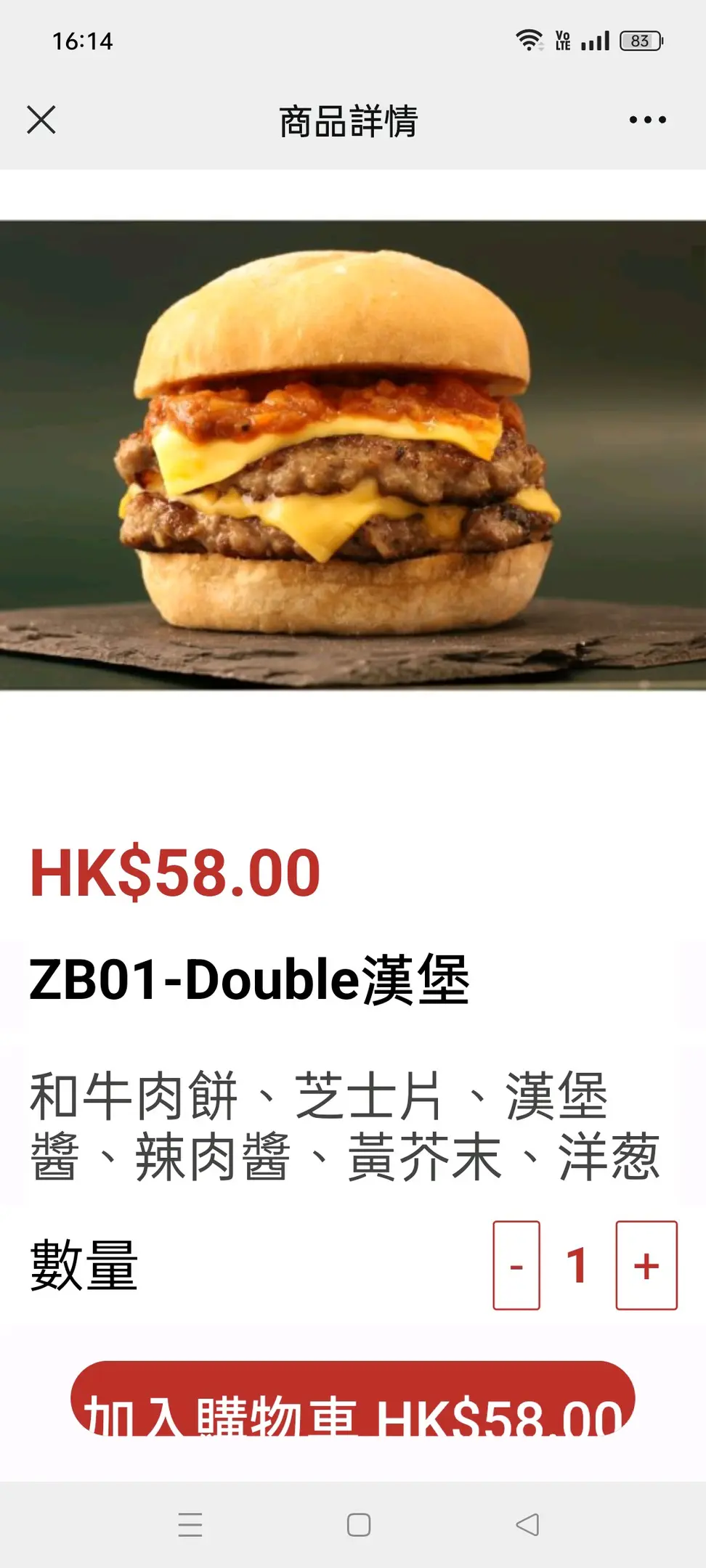
Task: Go back using system back button
Action: (x=527, y=1524)
